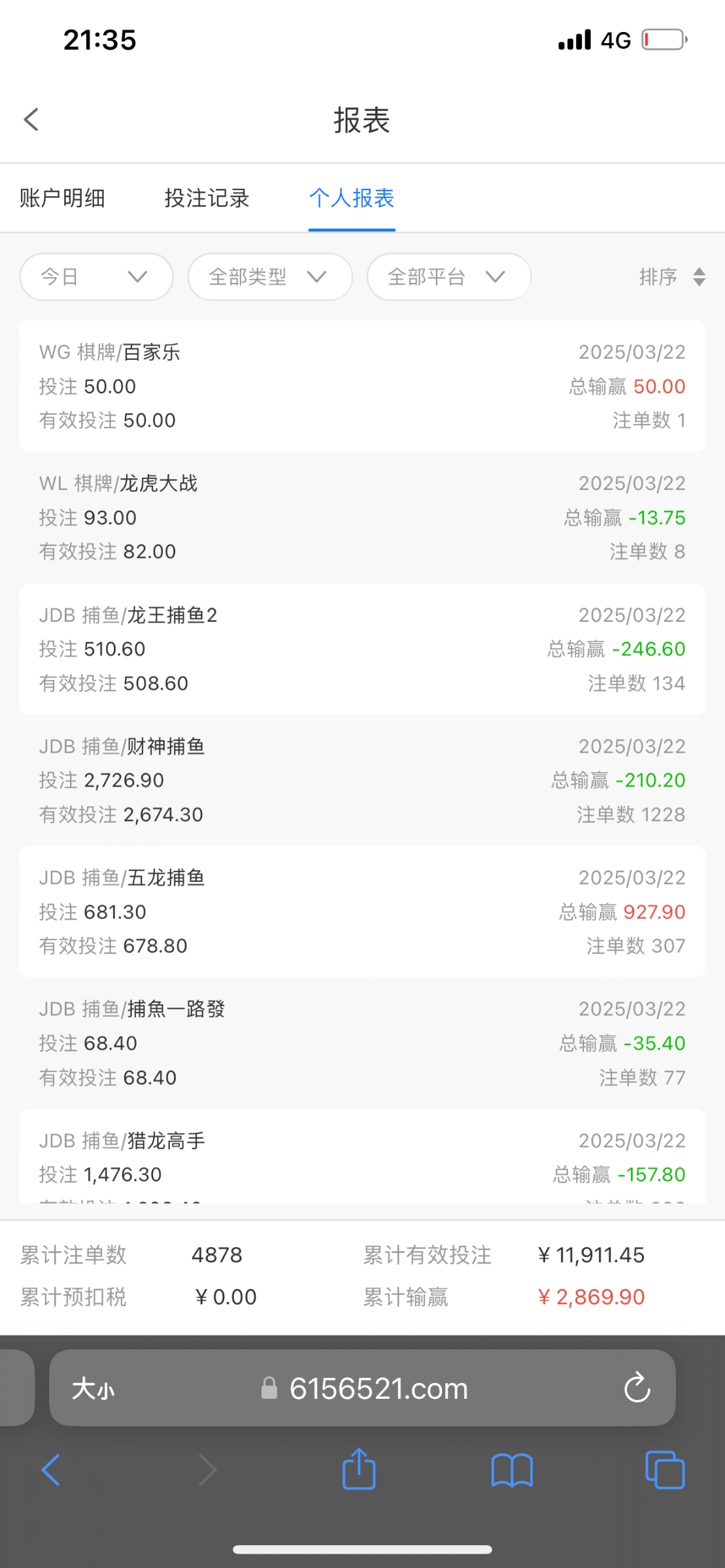This screenshot has width=725, height=1568.
Task: Reload the page in the address bar
Action: (637, 1388)
